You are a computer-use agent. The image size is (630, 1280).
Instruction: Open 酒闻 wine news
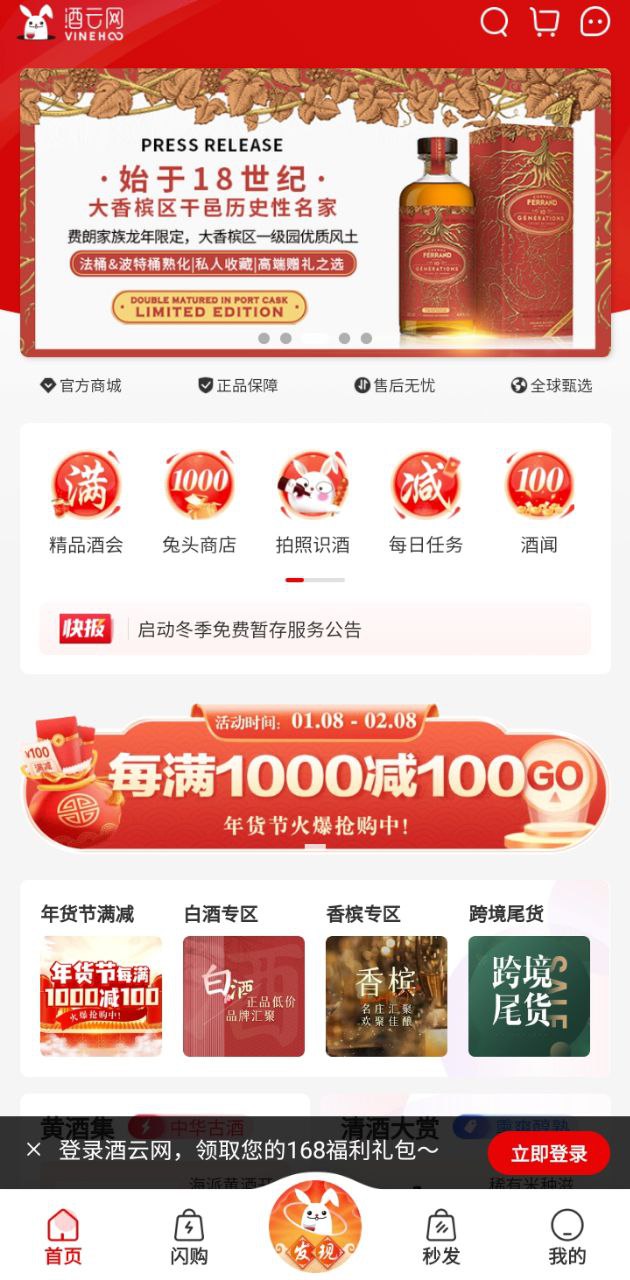(x=539, y=503)
